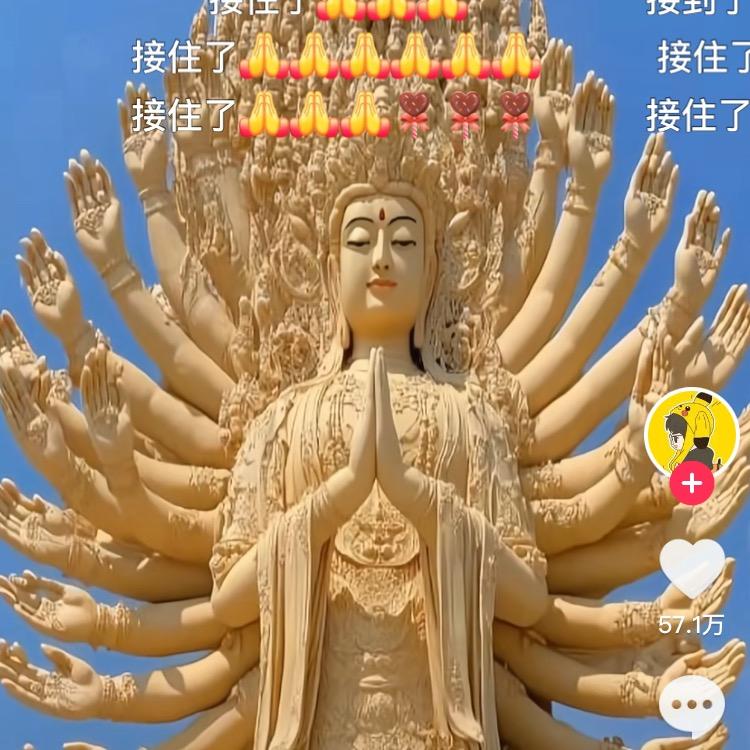Like this video with the heart

pyautogui.click(x=692, y=570)
